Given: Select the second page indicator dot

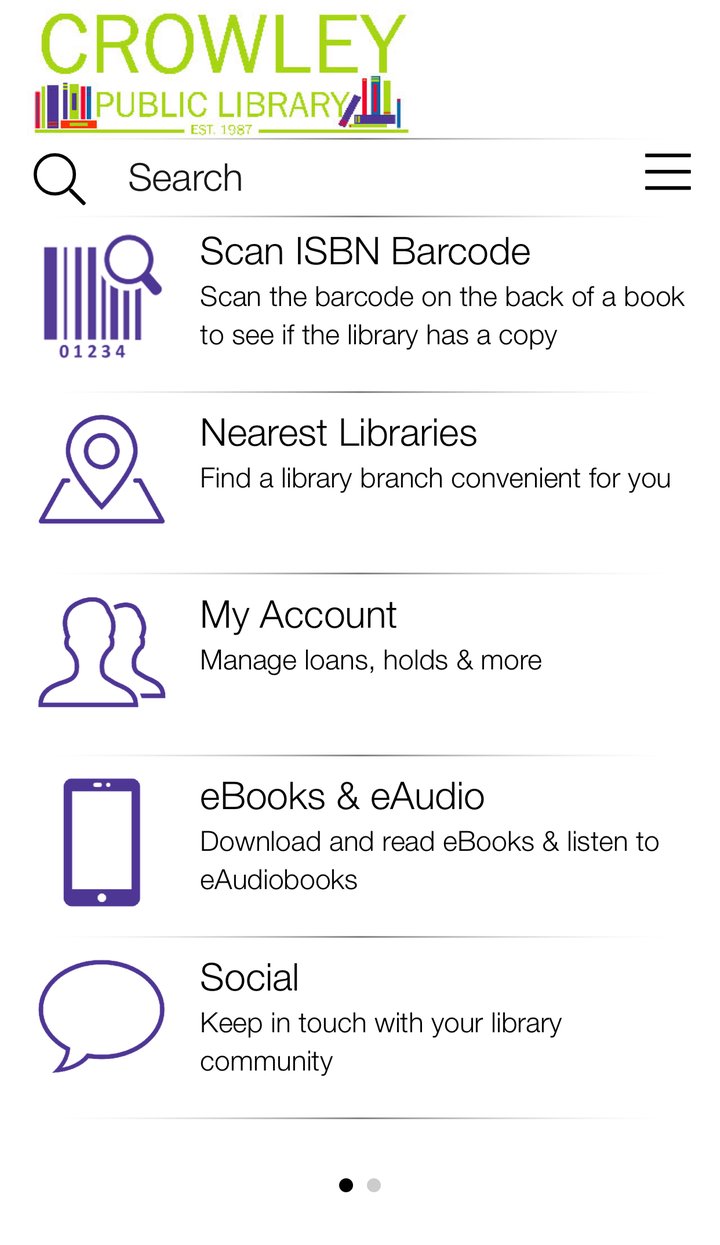Looking at the screenshot, I should tap(374, 1184).
